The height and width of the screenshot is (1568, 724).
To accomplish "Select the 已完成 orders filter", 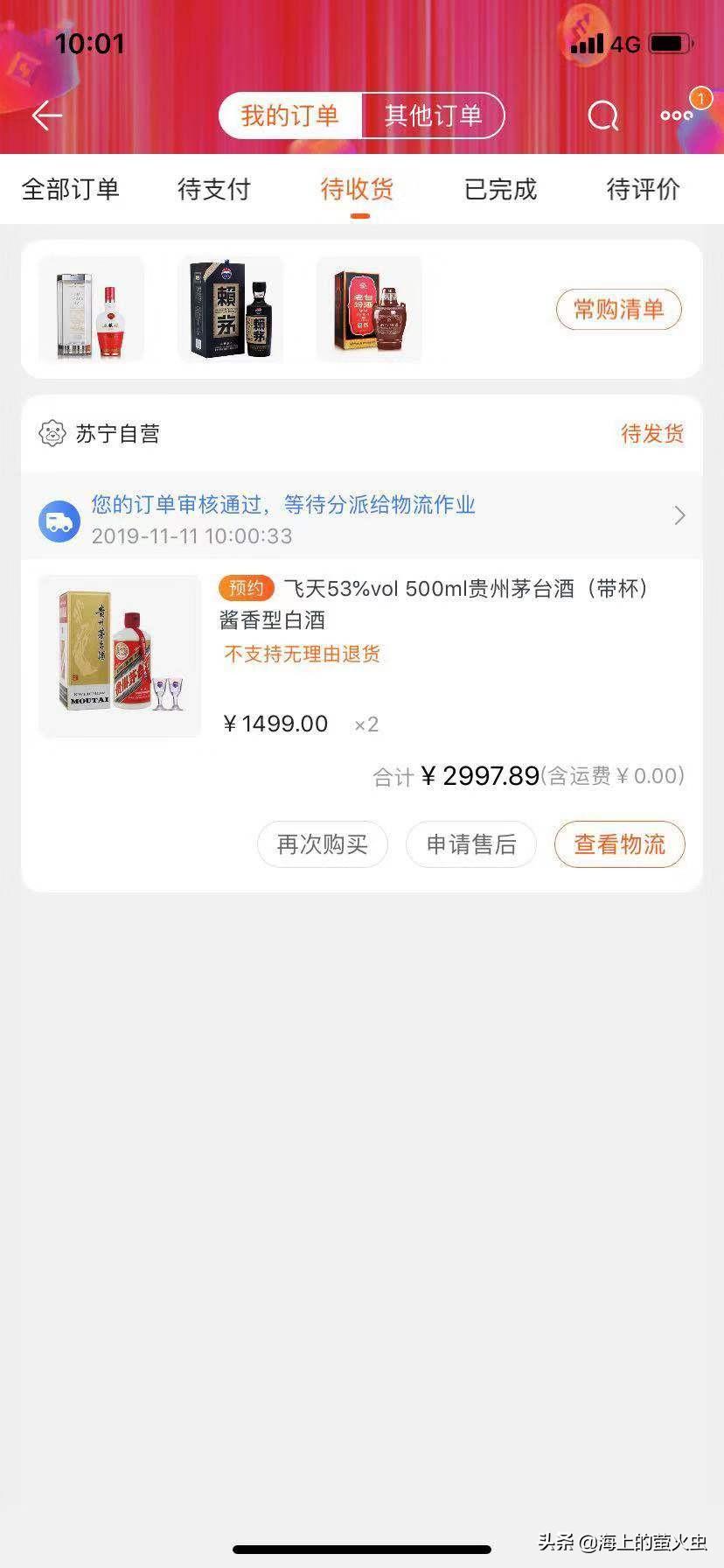I will click(x=498, y=189).
